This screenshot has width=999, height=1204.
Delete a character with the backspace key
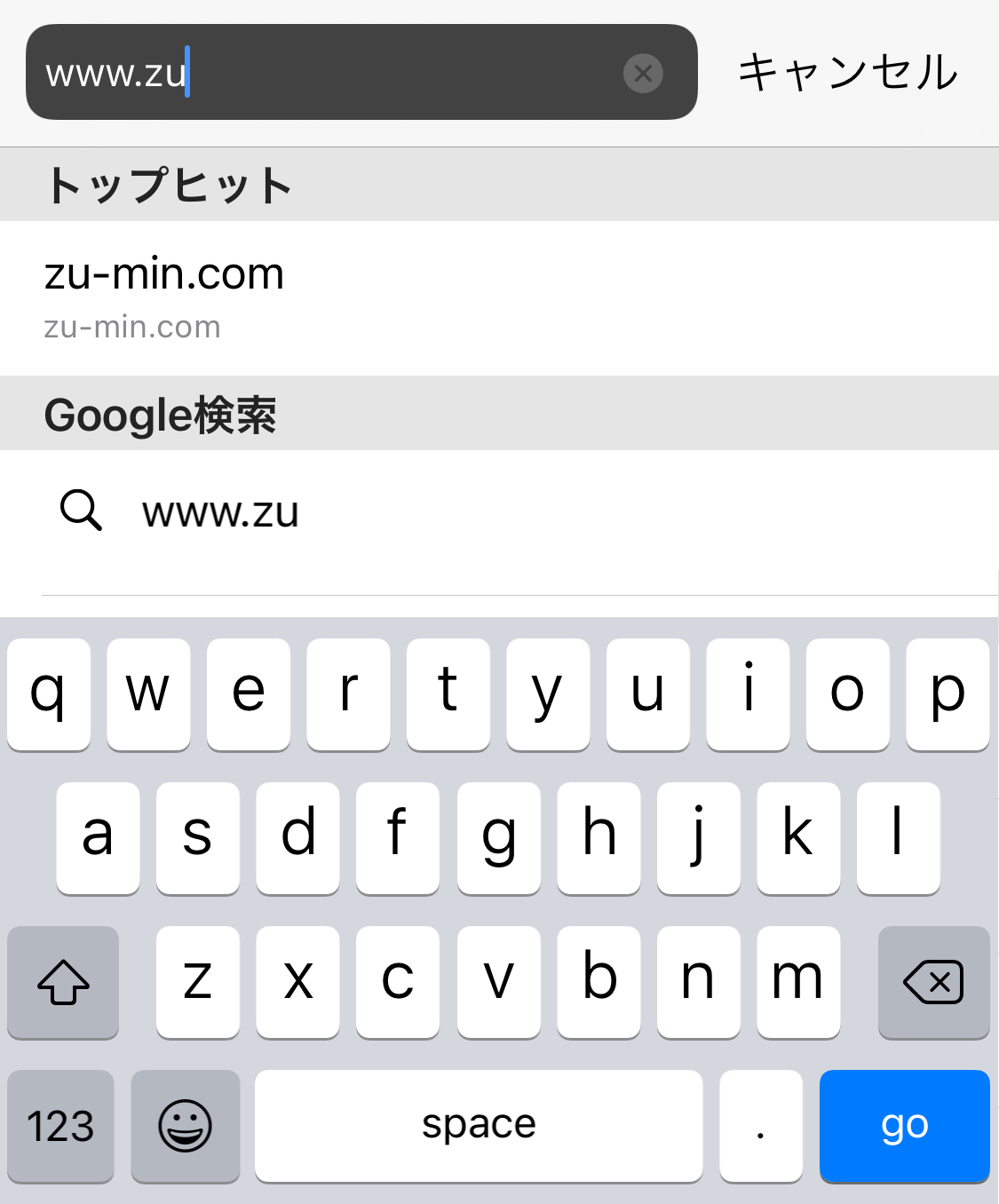click(933, 982)
